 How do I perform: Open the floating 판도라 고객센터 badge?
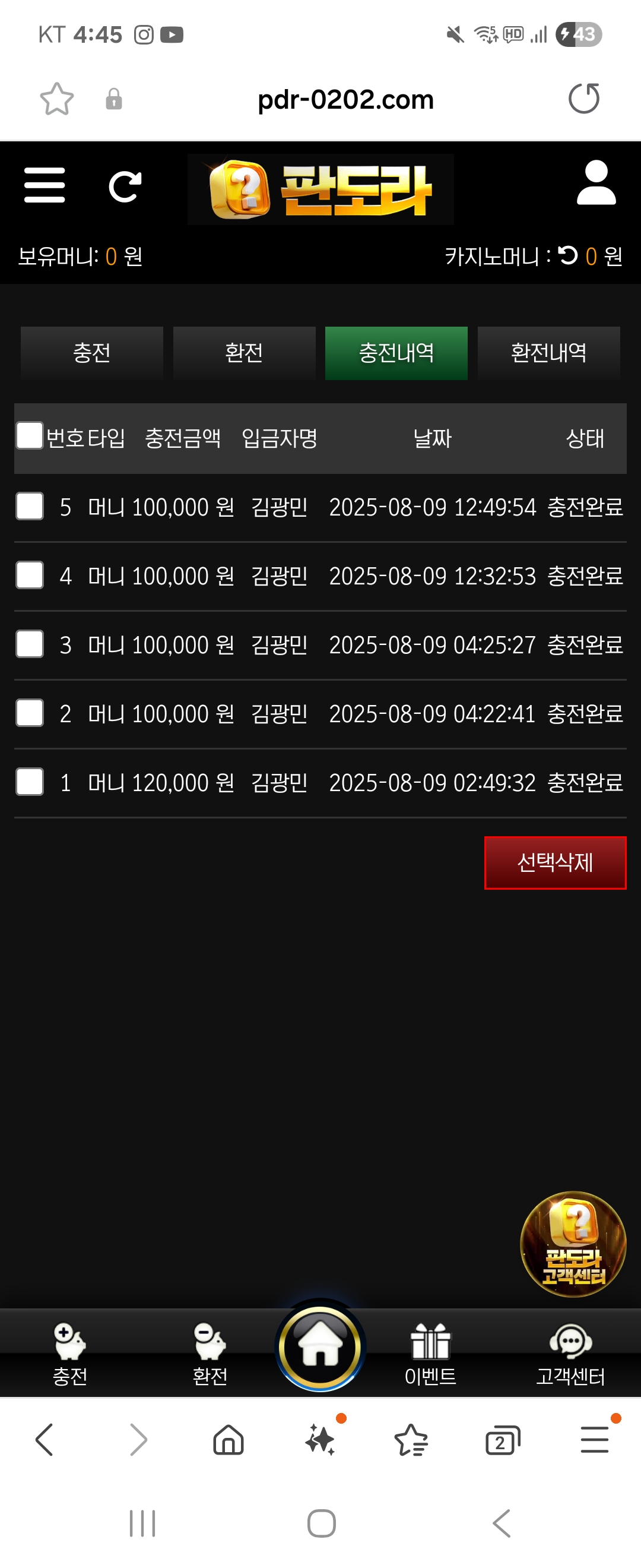[573, 1244]
